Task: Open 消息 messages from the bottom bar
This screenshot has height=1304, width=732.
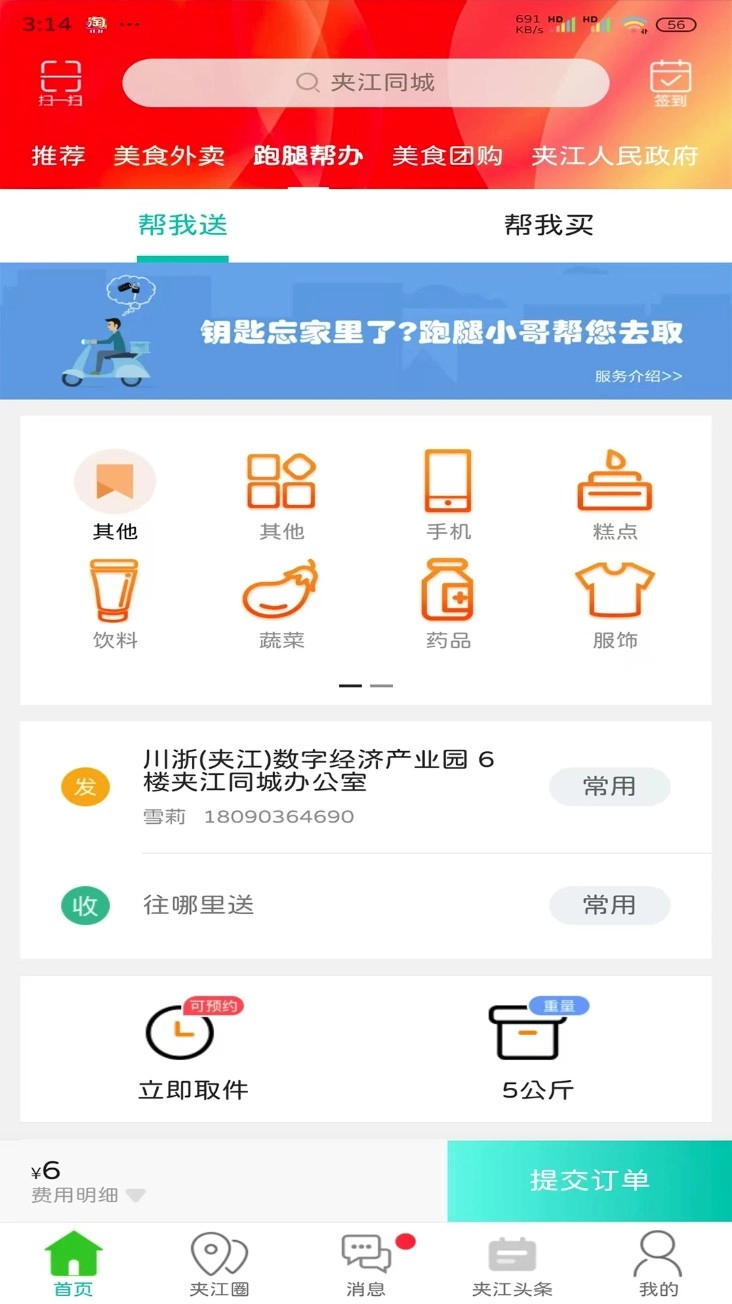Action: tap(365, 1260)
